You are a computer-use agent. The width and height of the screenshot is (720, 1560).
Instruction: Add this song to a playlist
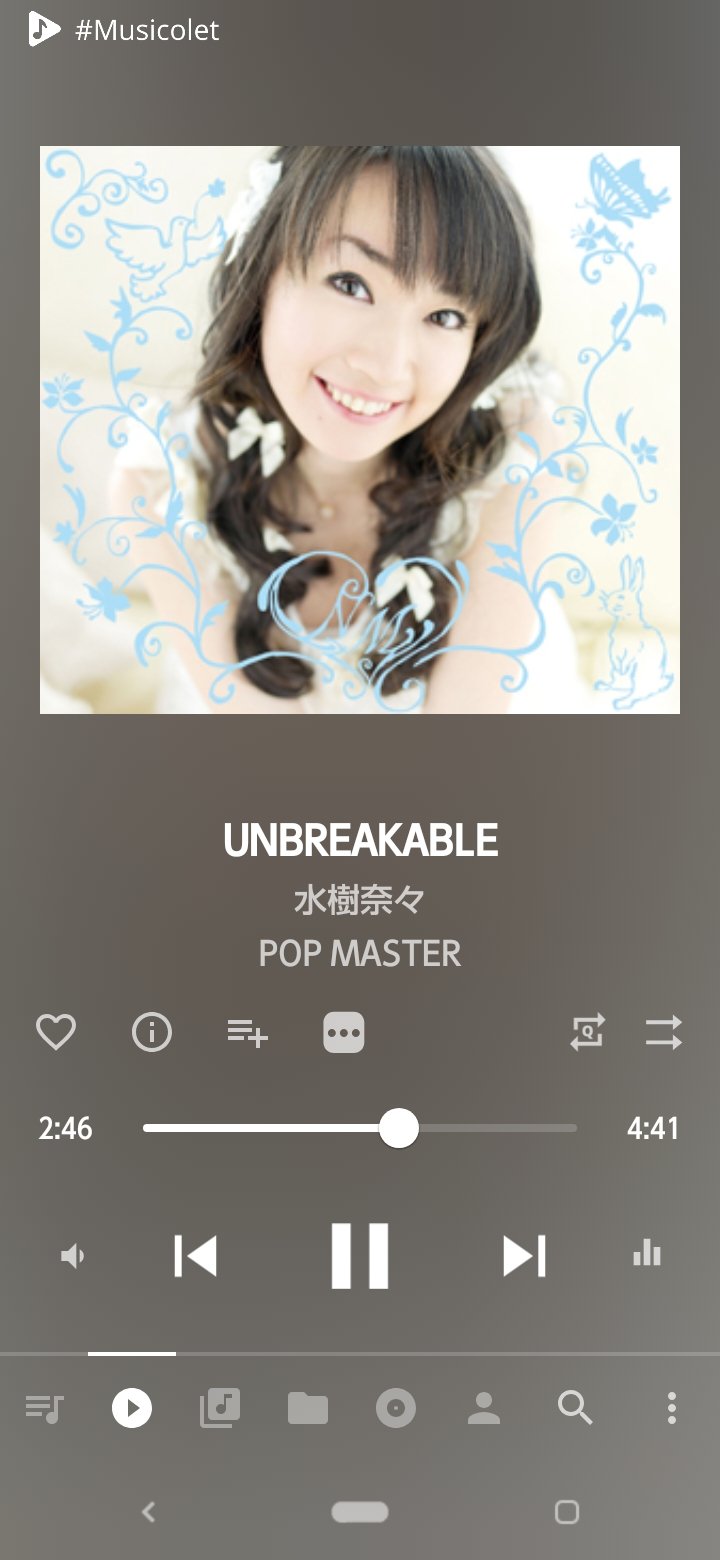[x=247, y=1031]
